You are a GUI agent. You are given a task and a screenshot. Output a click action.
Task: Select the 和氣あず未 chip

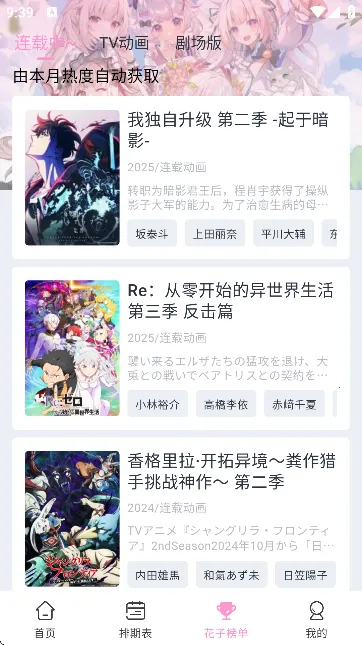[x=232, y=575]
